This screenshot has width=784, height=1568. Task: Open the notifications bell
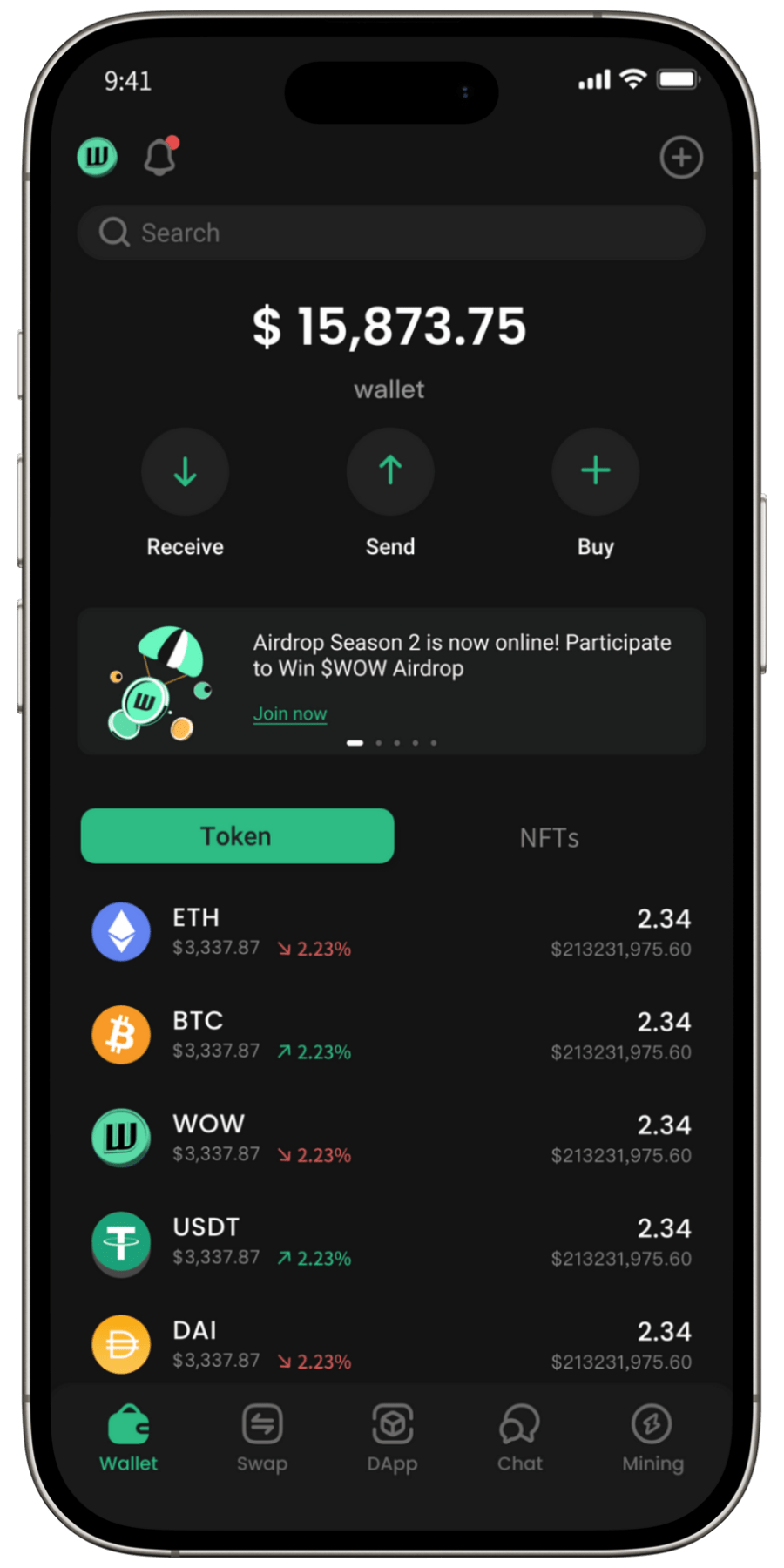tap(160, 158)
